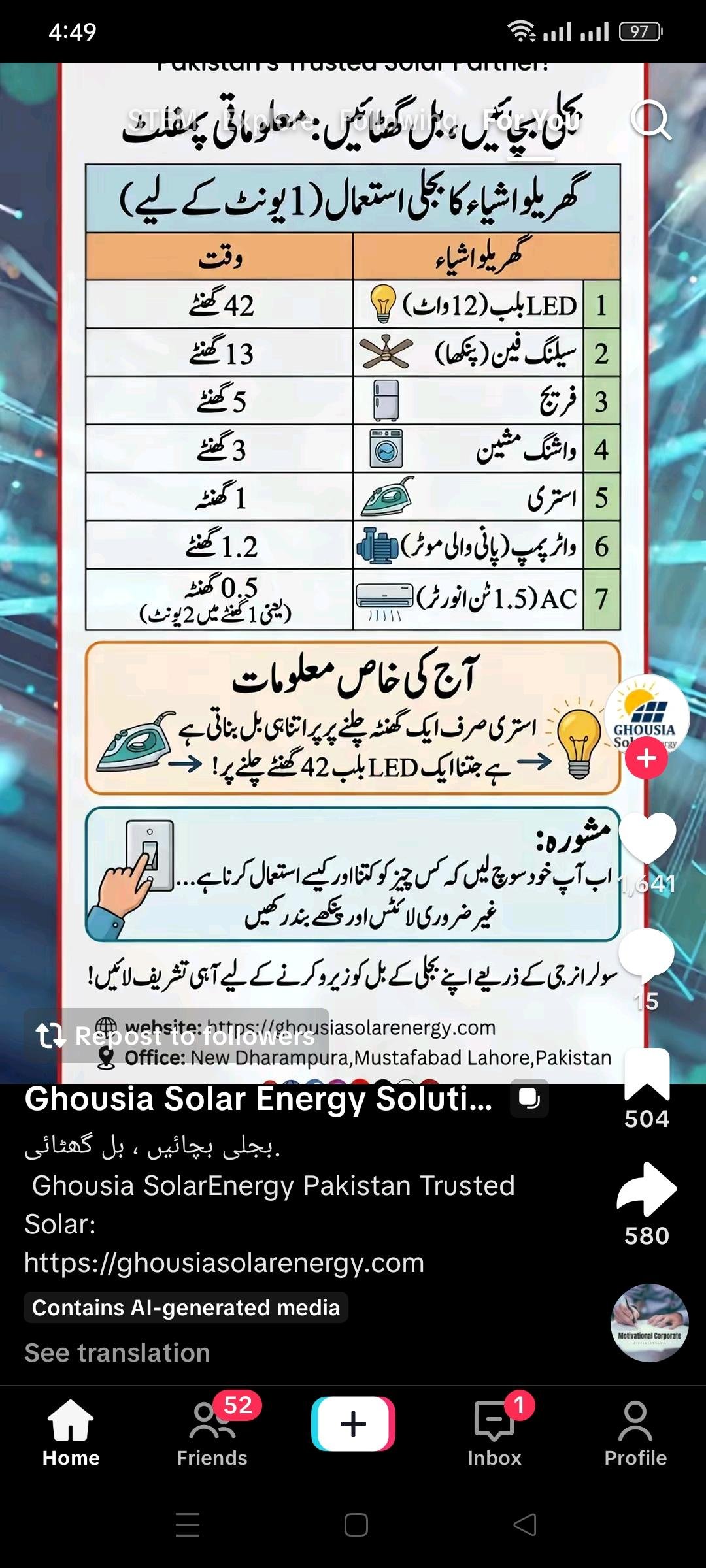Open the Contains AI-generated media label
Image resolution: width=706 pixels, height=1568 pixels.
[x=186, y=1307]
